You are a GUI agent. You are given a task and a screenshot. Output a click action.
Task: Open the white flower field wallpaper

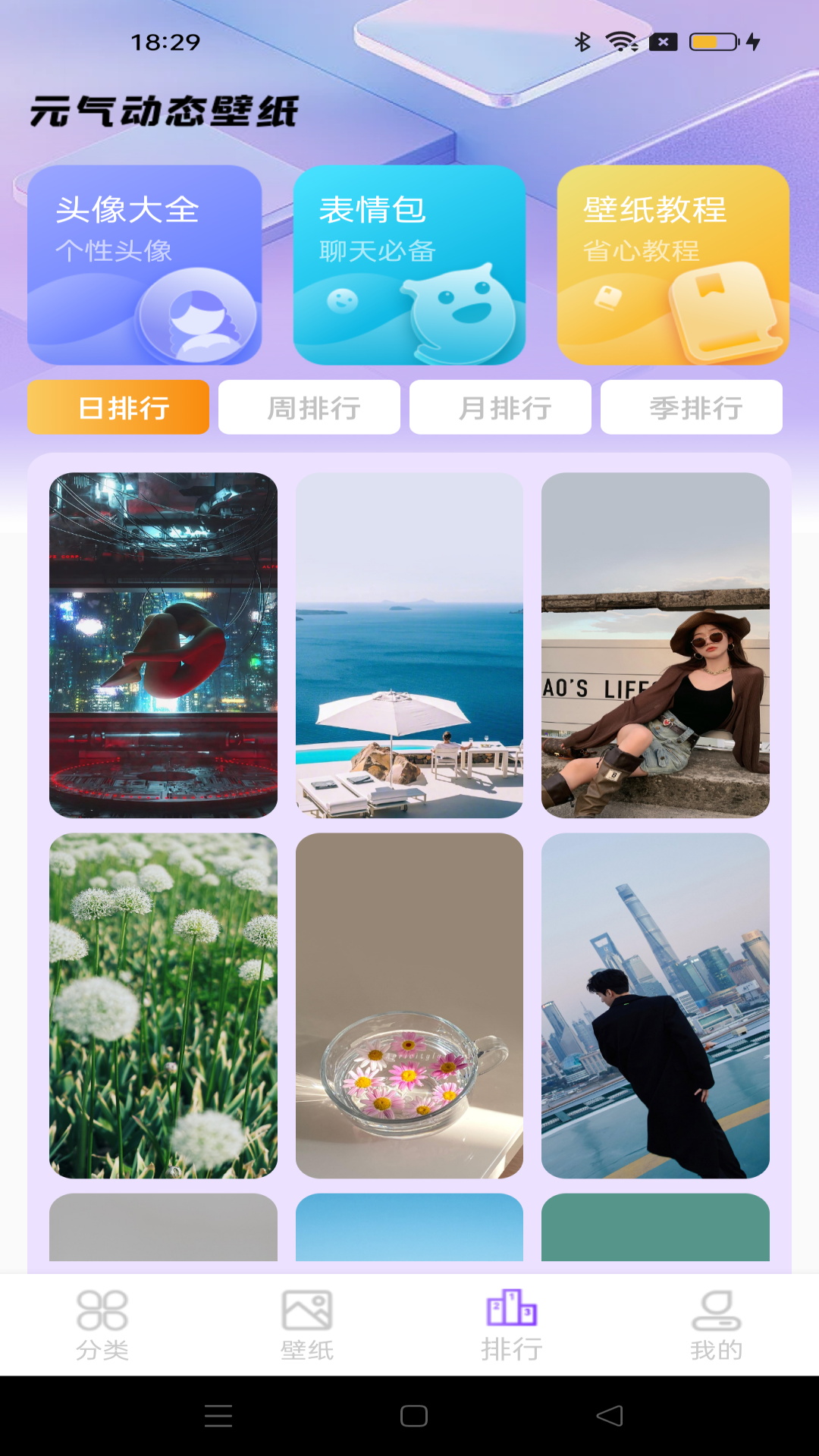(163, 1006)
